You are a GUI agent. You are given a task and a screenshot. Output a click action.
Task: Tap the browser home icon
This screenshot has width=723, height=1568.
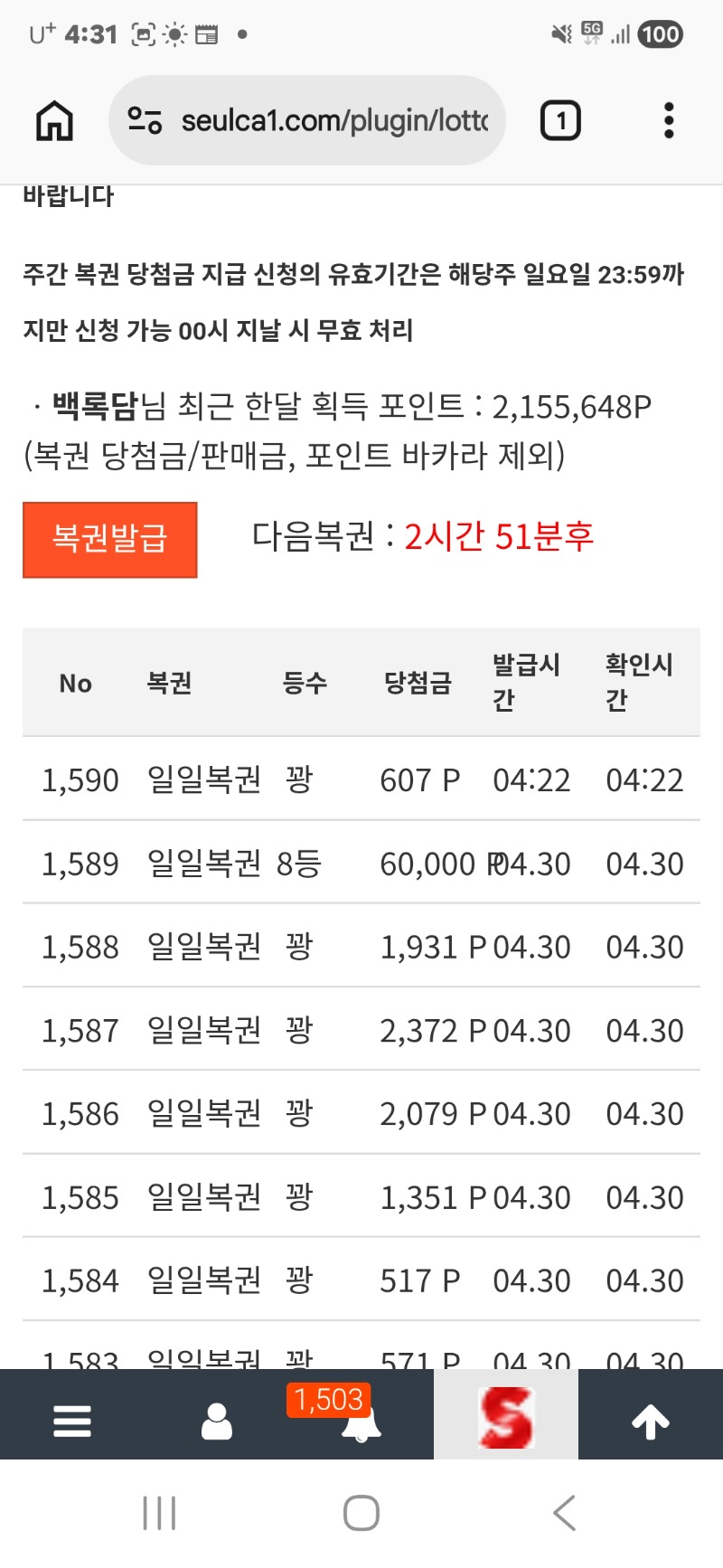click(x=54, y=120)
